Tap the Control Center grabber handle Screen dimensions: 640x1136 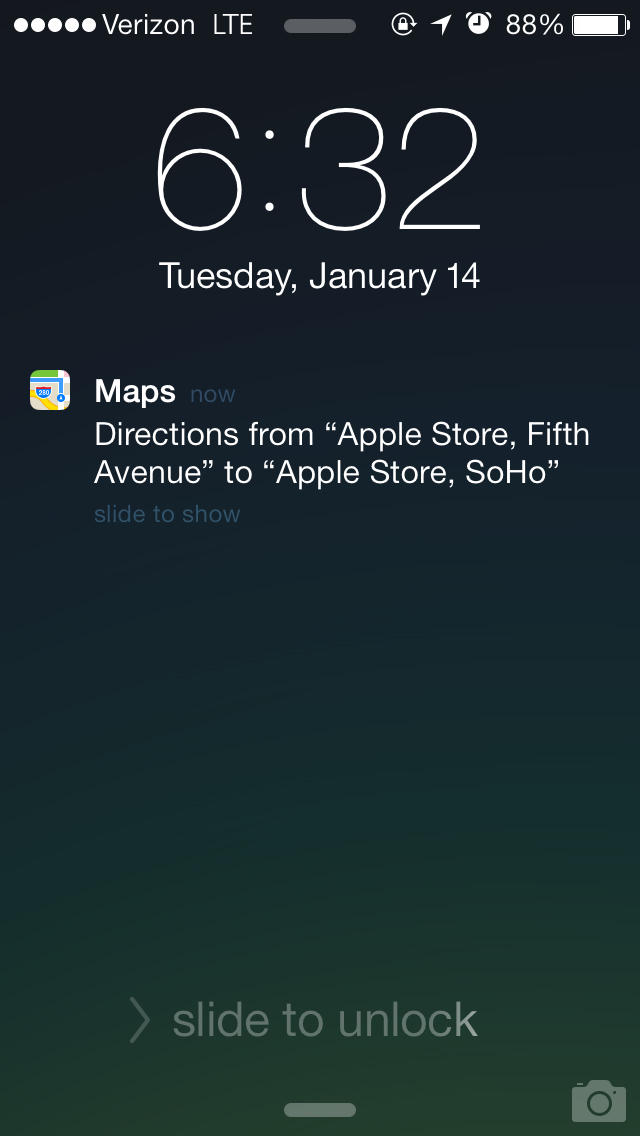click(320, 1110)
